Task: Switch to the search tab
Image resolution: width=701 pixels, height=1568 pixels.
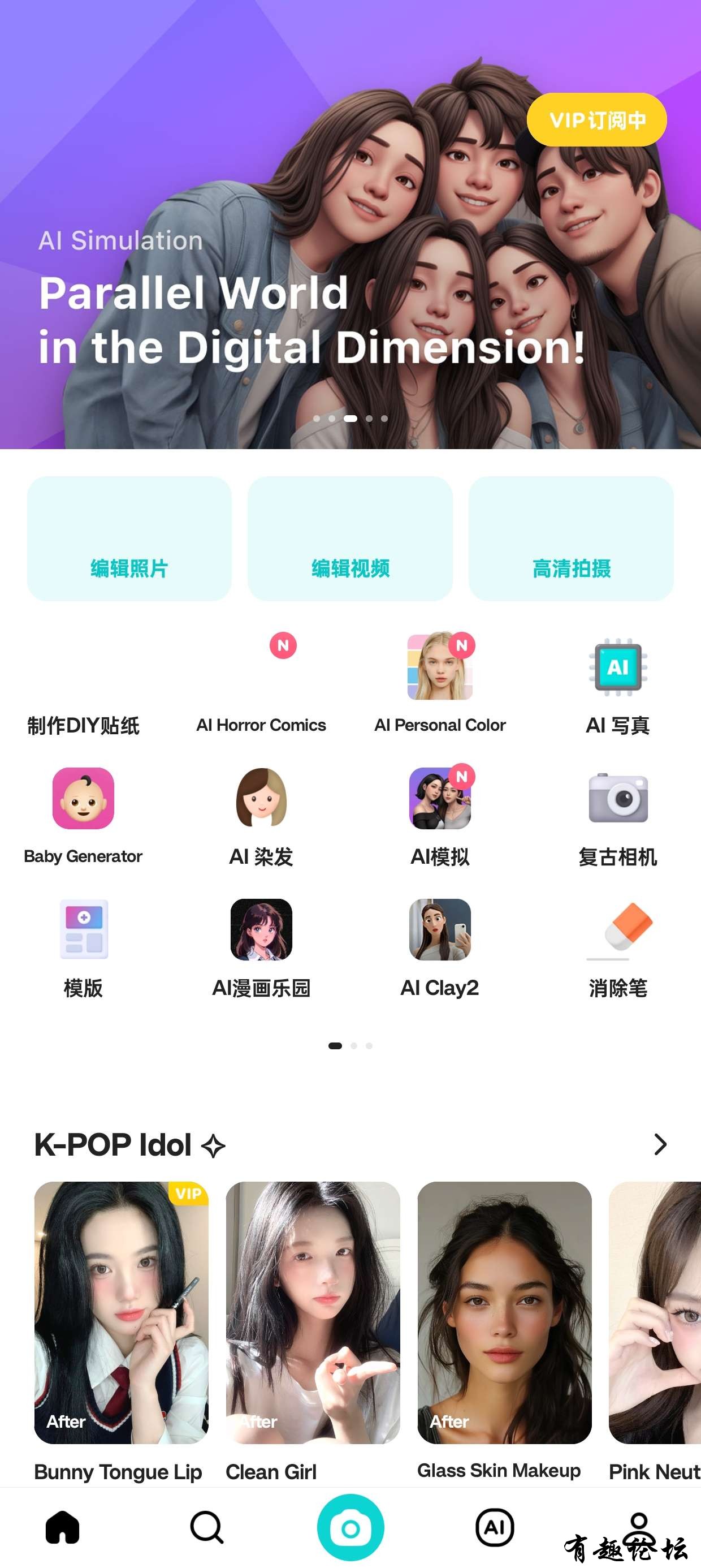Action: click(x=207, y=1527)
